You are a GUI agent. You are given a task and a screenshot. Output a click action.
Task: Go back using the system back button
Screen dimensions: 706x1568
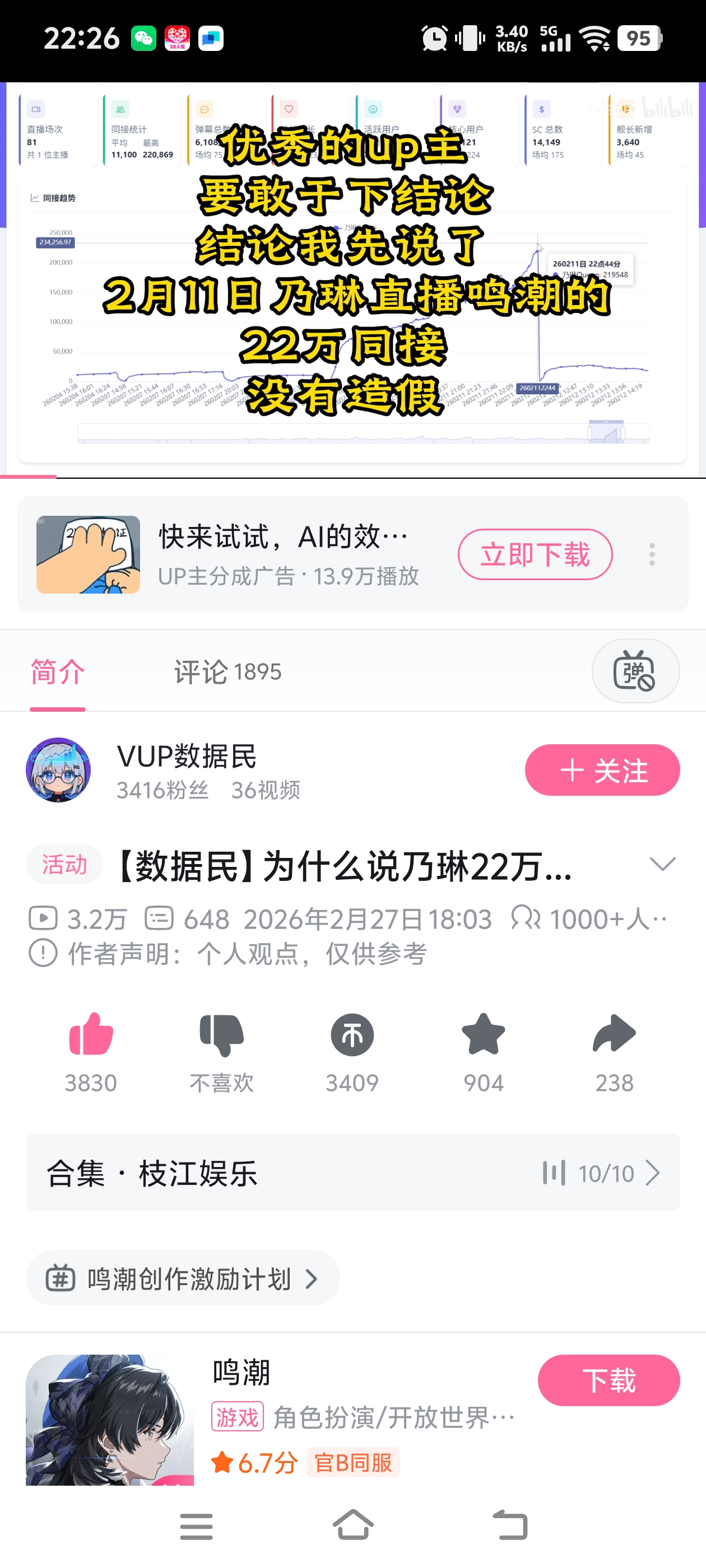click(509, 1525)
